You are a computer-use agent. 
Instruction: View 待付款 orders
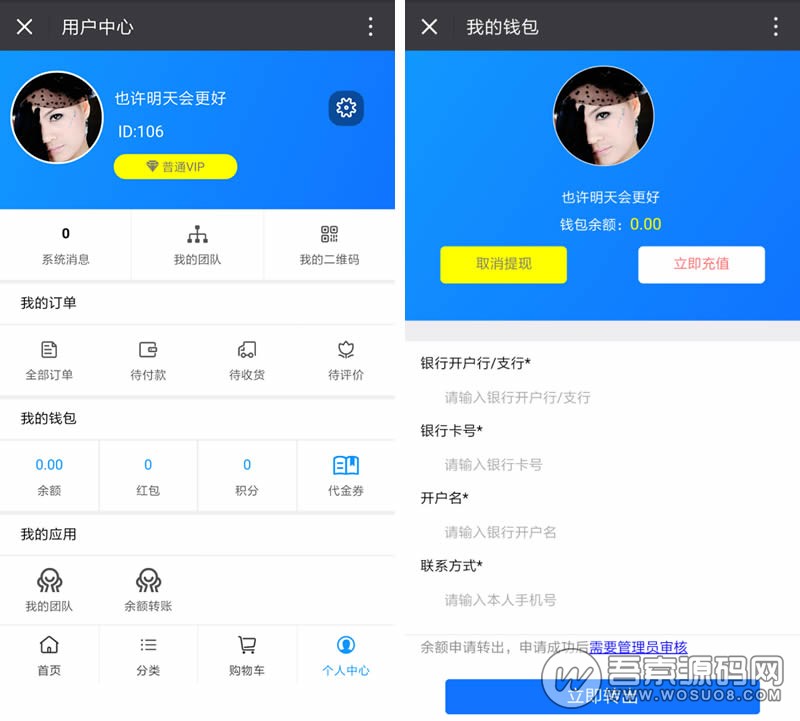pos(148,361)
